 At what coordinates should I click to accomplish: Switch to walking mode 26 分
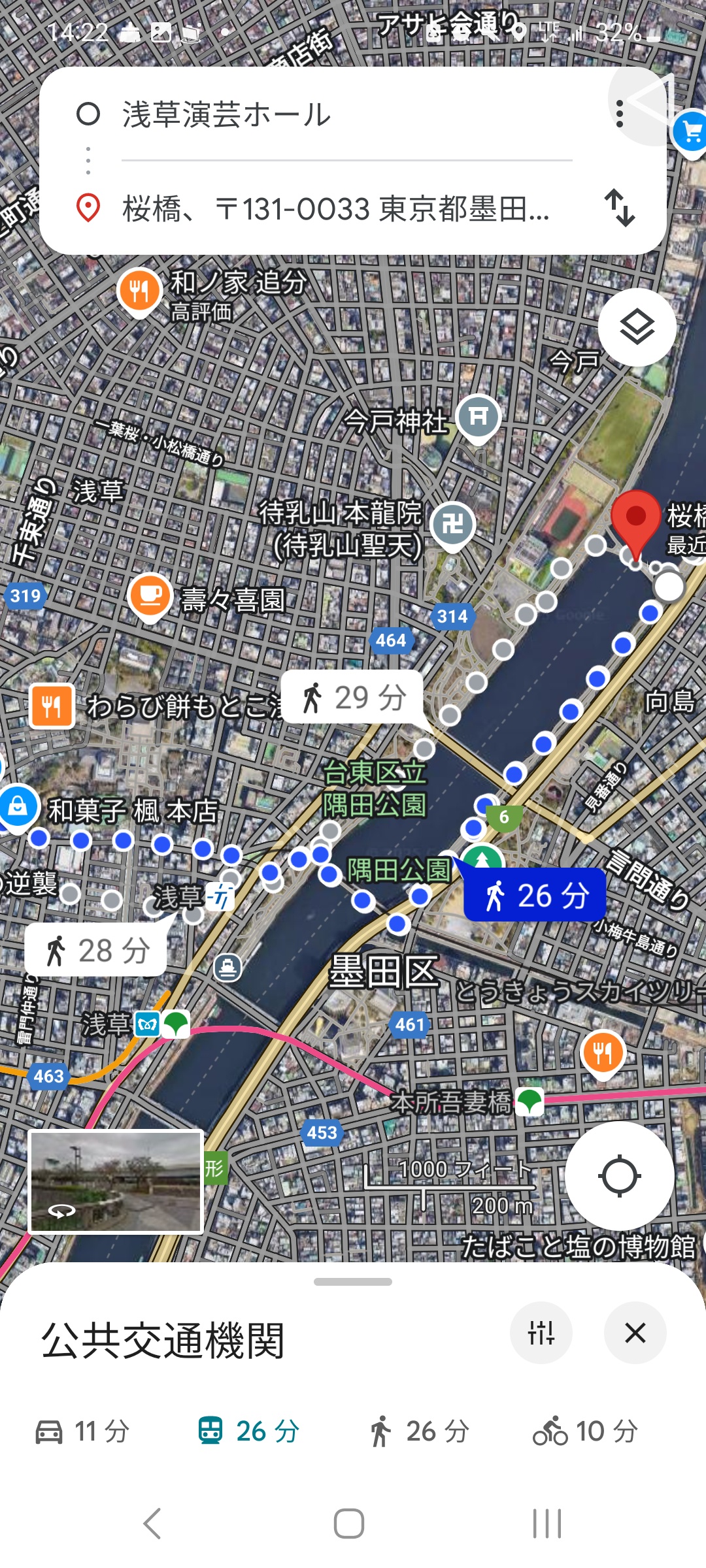(420, 1431)
